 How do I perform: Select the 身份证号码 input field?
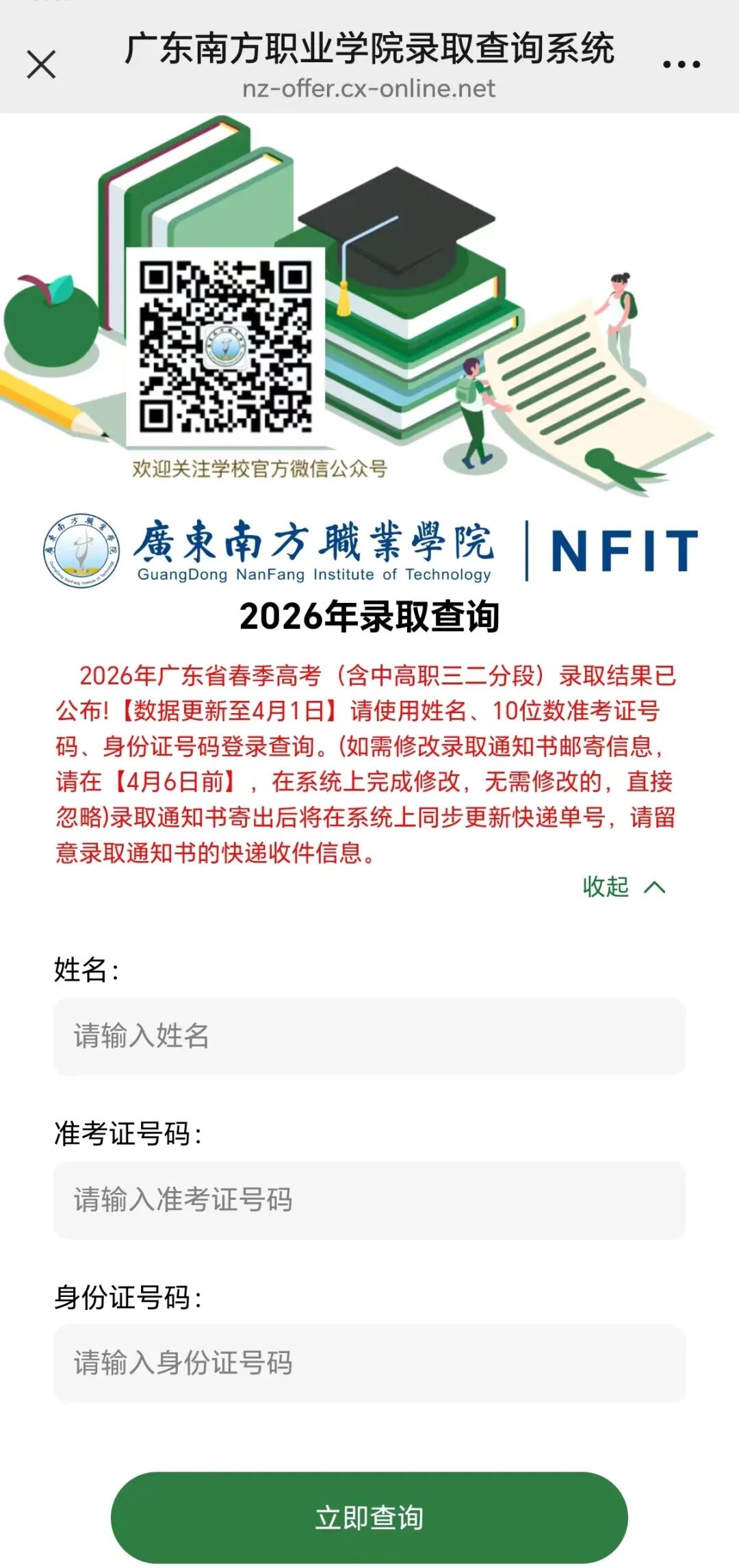[x=369, y=1363]
